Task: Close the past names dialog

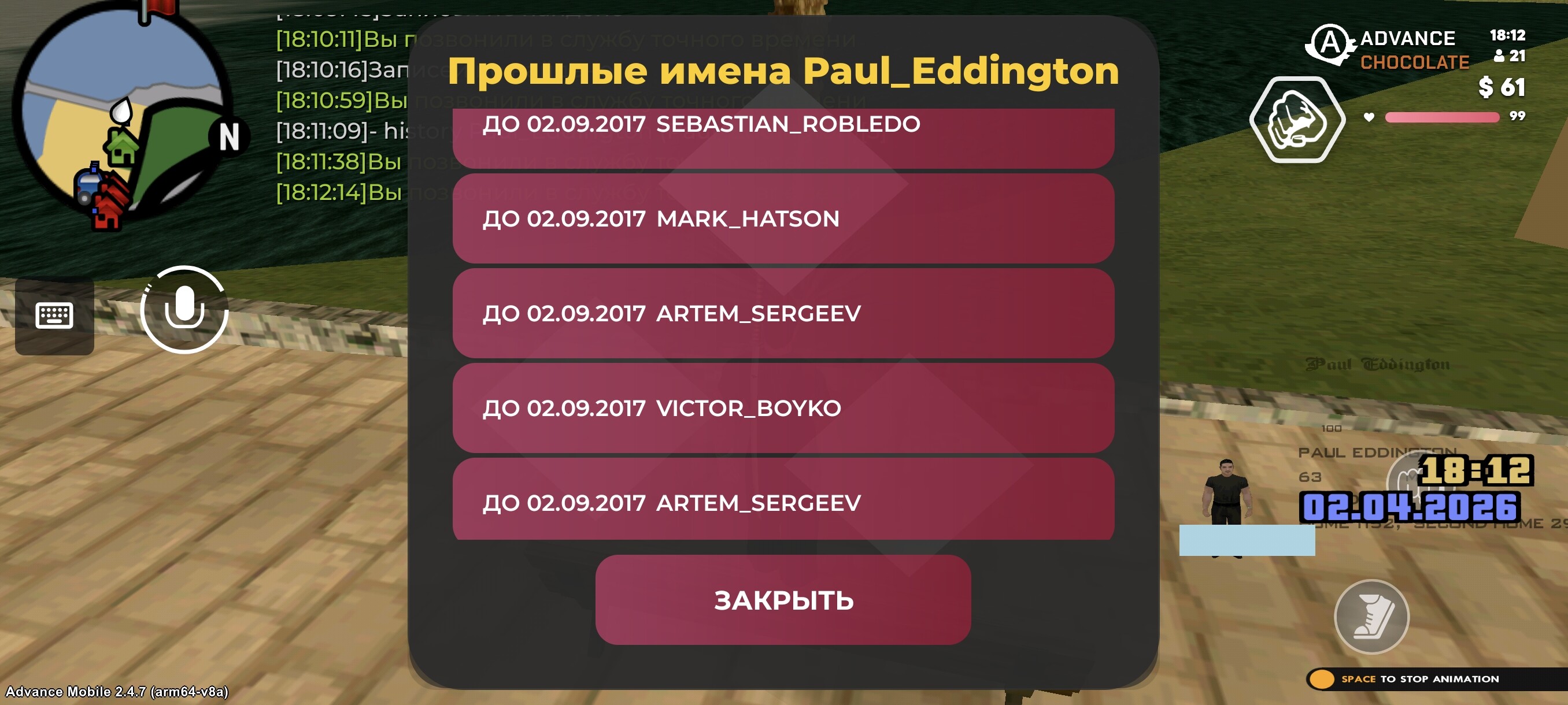Action: [x=783, y=600]
